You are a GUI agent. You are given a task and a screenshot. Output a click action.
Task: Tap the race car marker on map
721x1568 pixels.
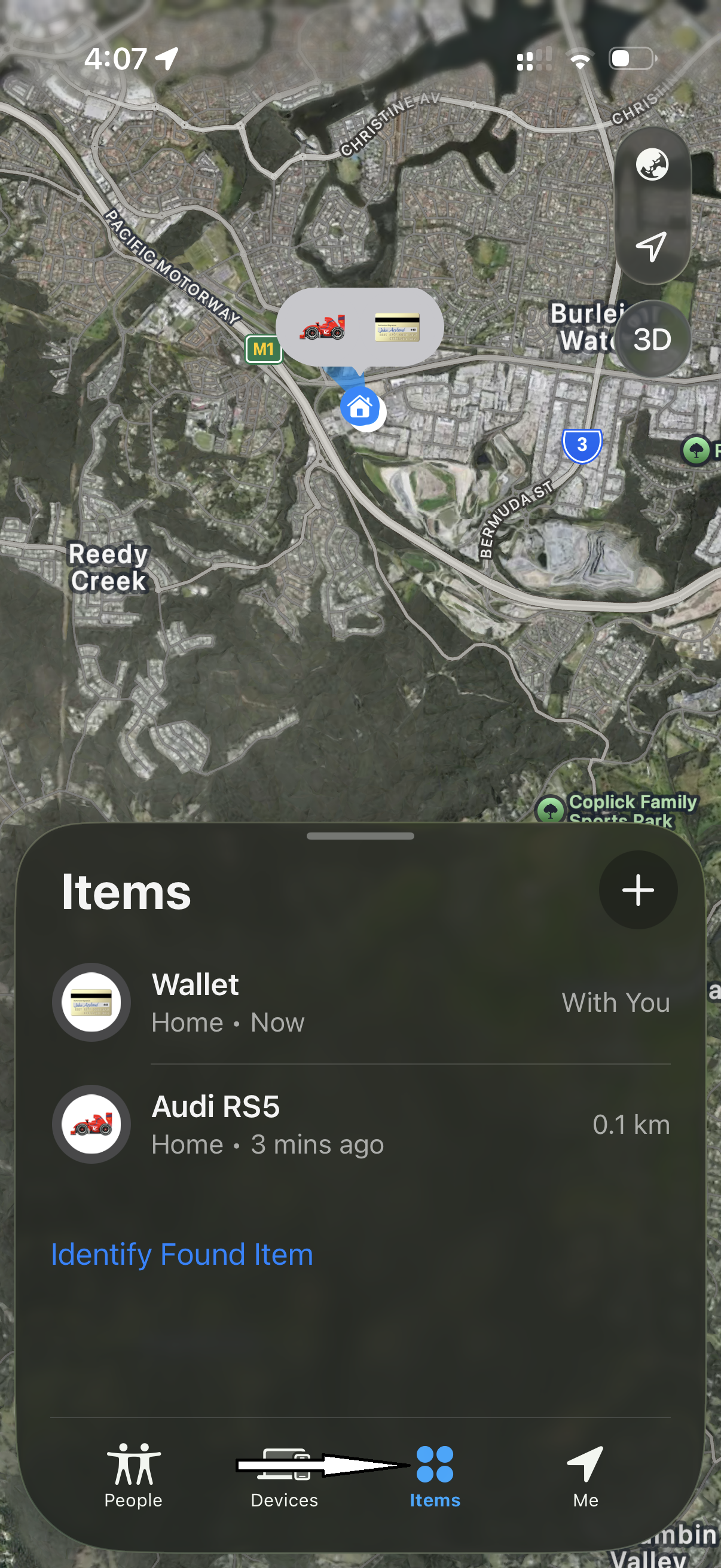click(x=322, y=327)
